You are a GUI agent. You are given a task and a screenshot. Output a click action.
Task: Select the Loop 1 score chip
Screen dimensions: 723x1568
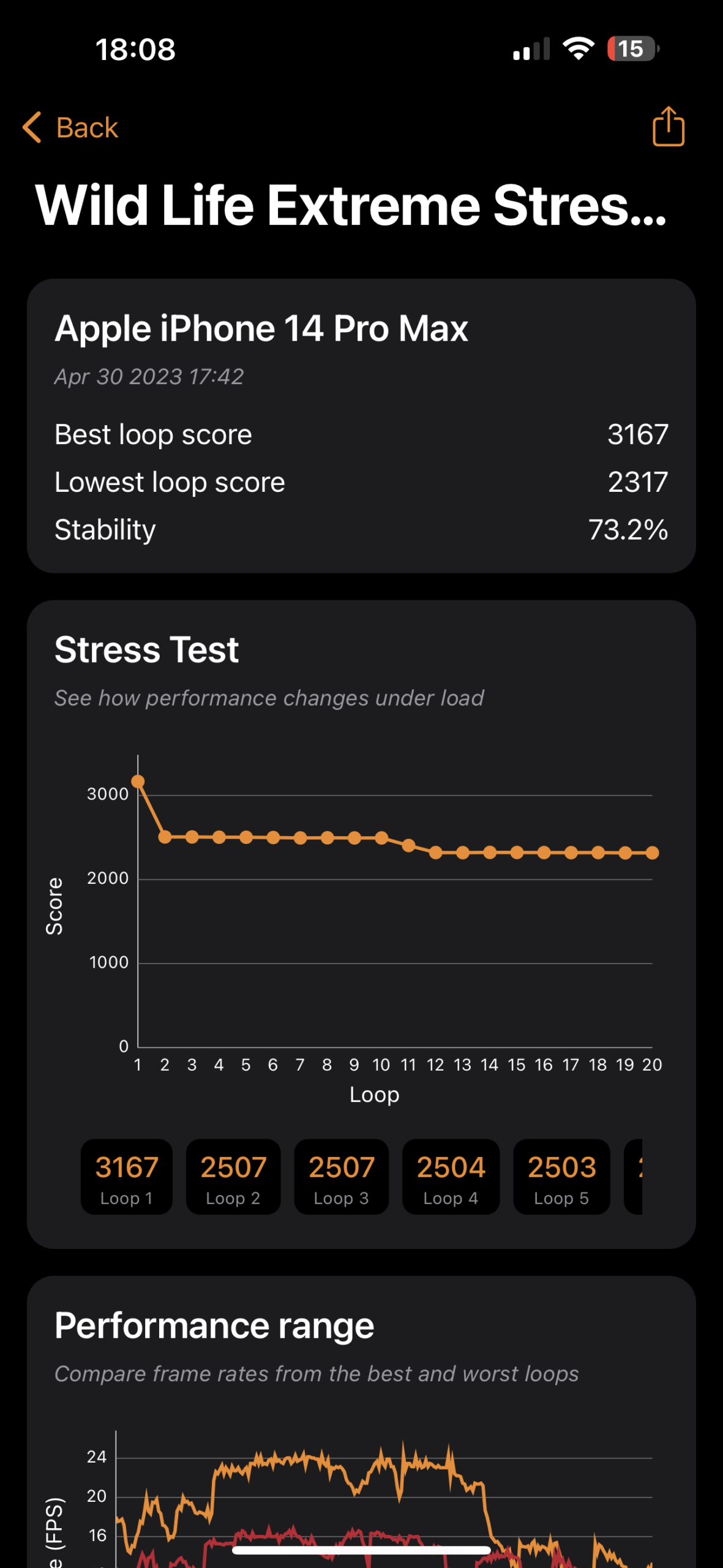tap(127, 1177)
